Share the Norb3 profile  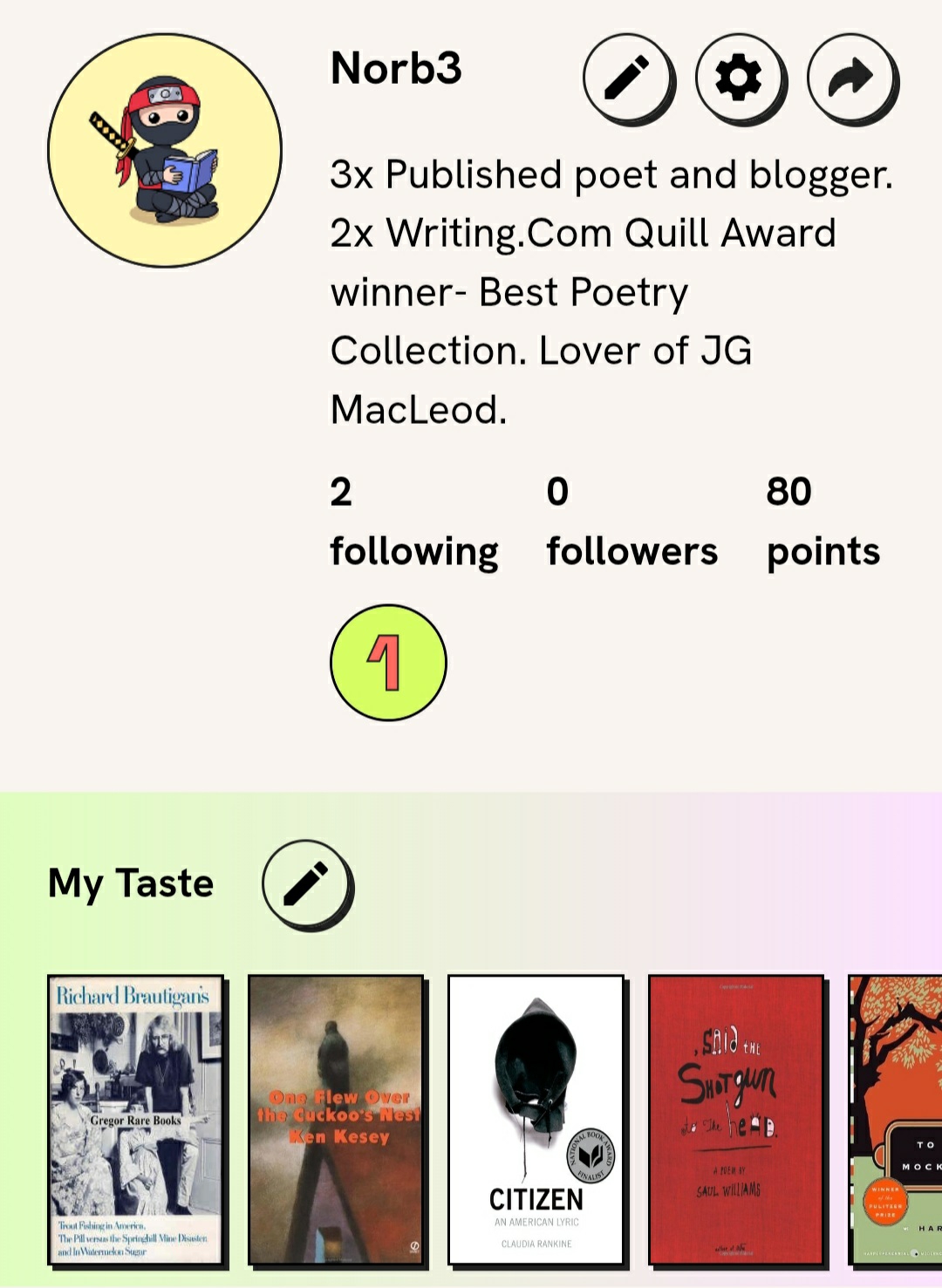[x=850, y=78]
